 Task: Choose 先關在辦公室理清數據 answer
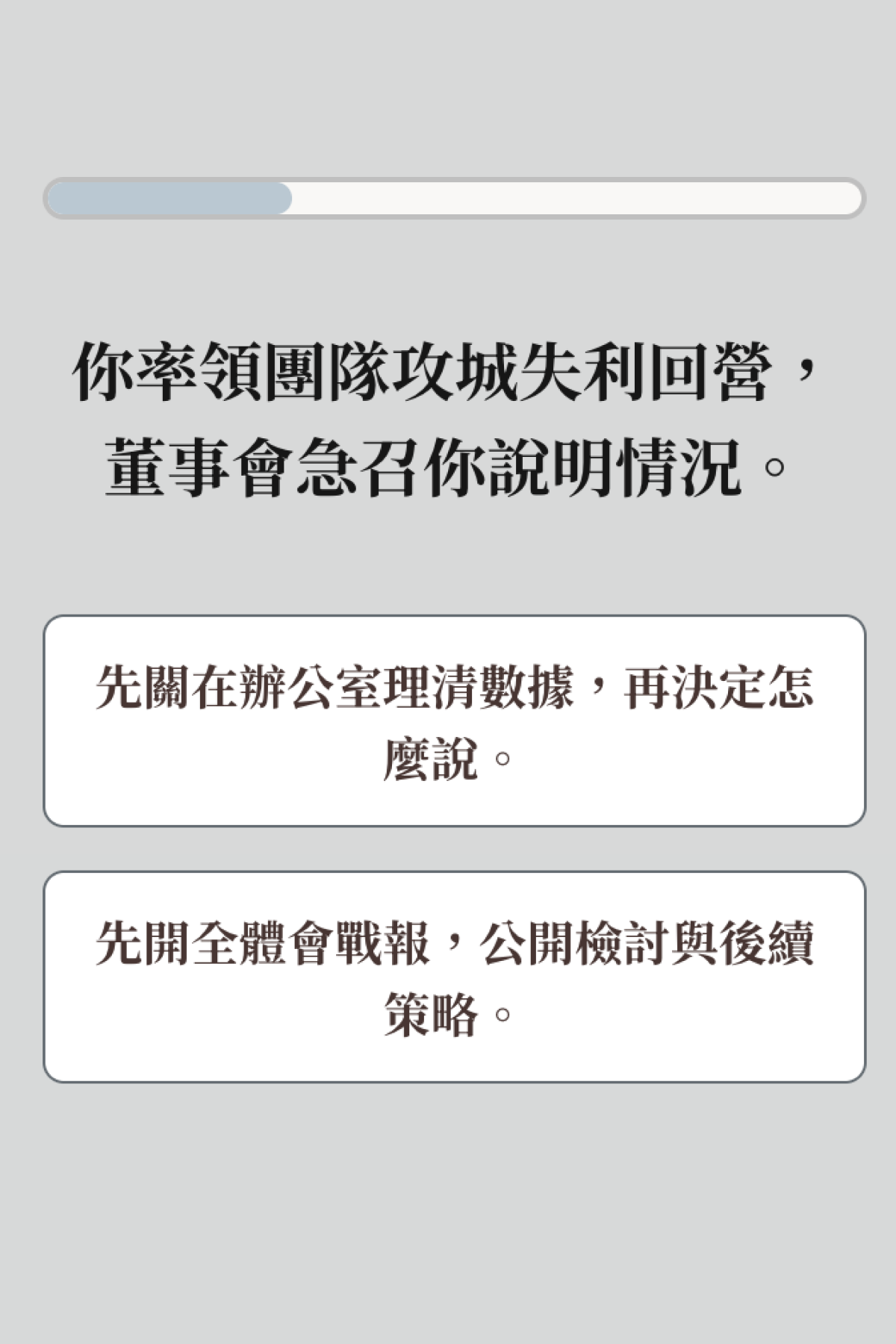tap(454, 721)
